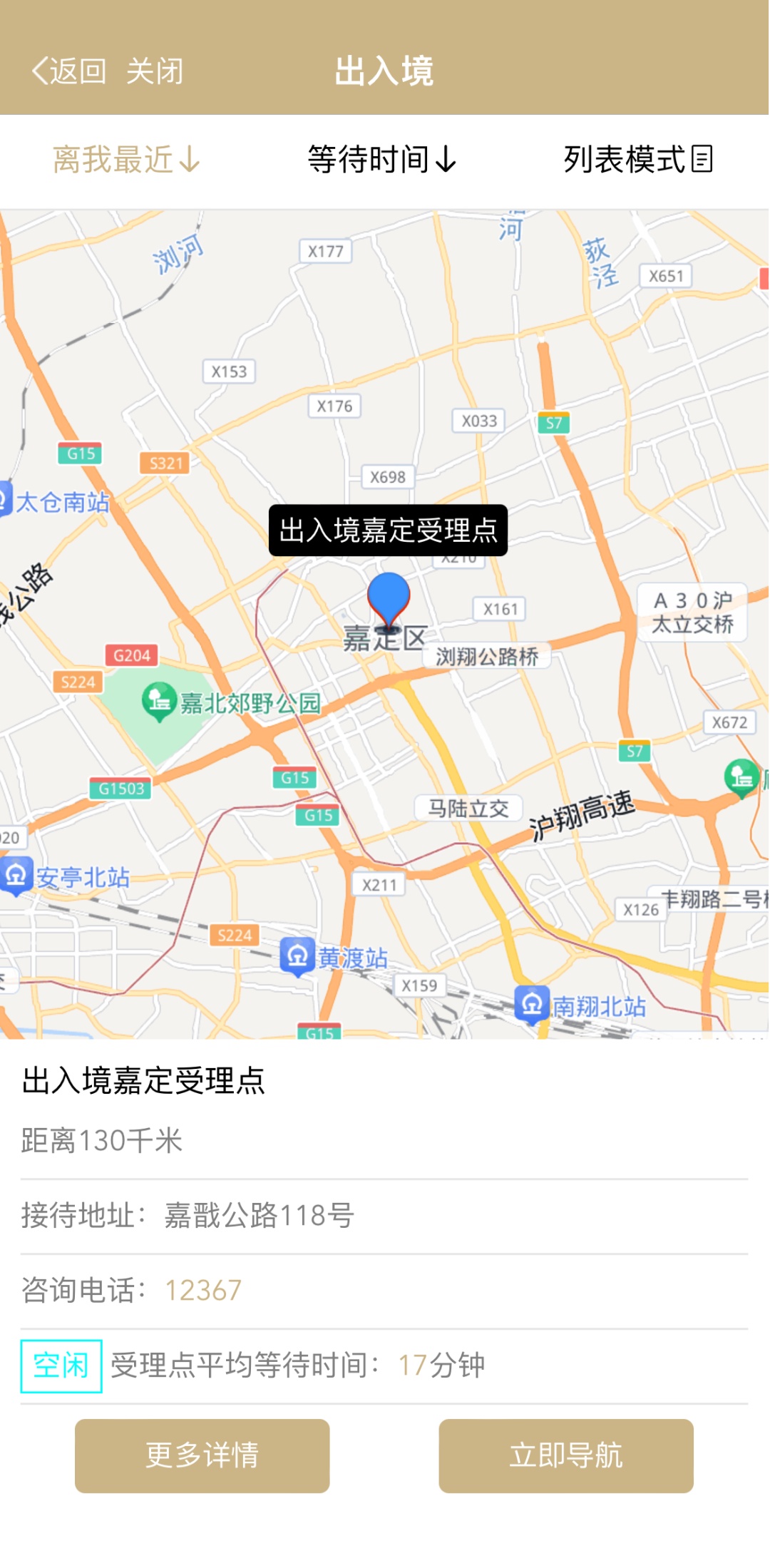Call the 12367 consultation number
The image size is (770, 1568).
(203, 1291)
